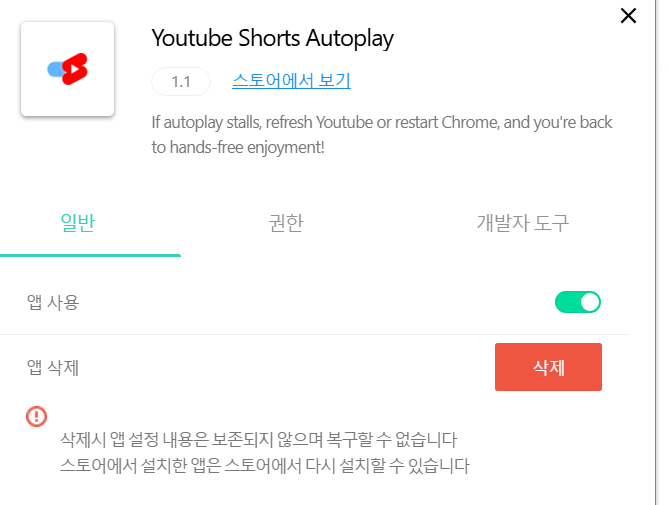Switch to the 개발자 도구 tab
The height and width of the screenshot is (505, 669).
coord(522,223)
